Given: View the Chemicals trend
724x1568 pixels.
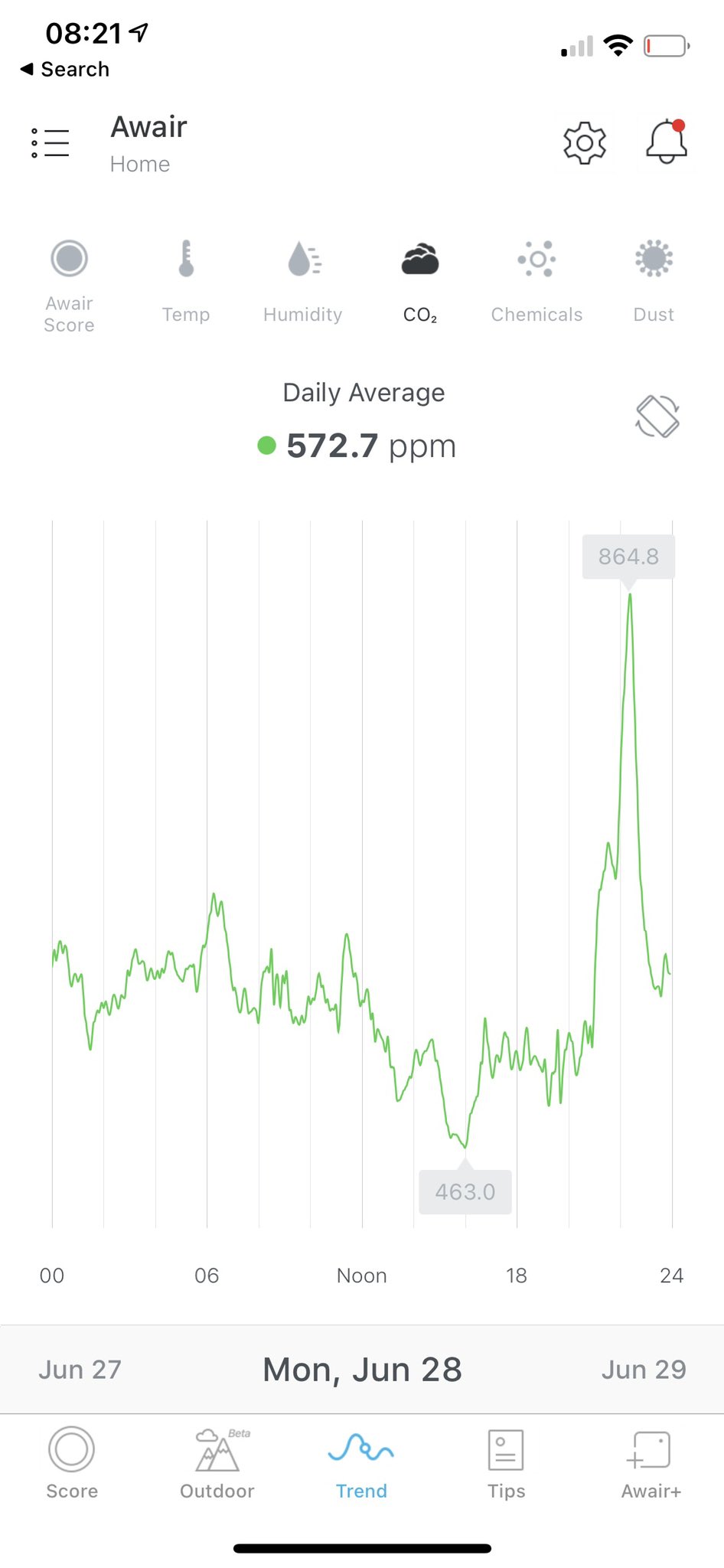Looking at the screenshot, I should pyautogui.click(x=536, y=281).
